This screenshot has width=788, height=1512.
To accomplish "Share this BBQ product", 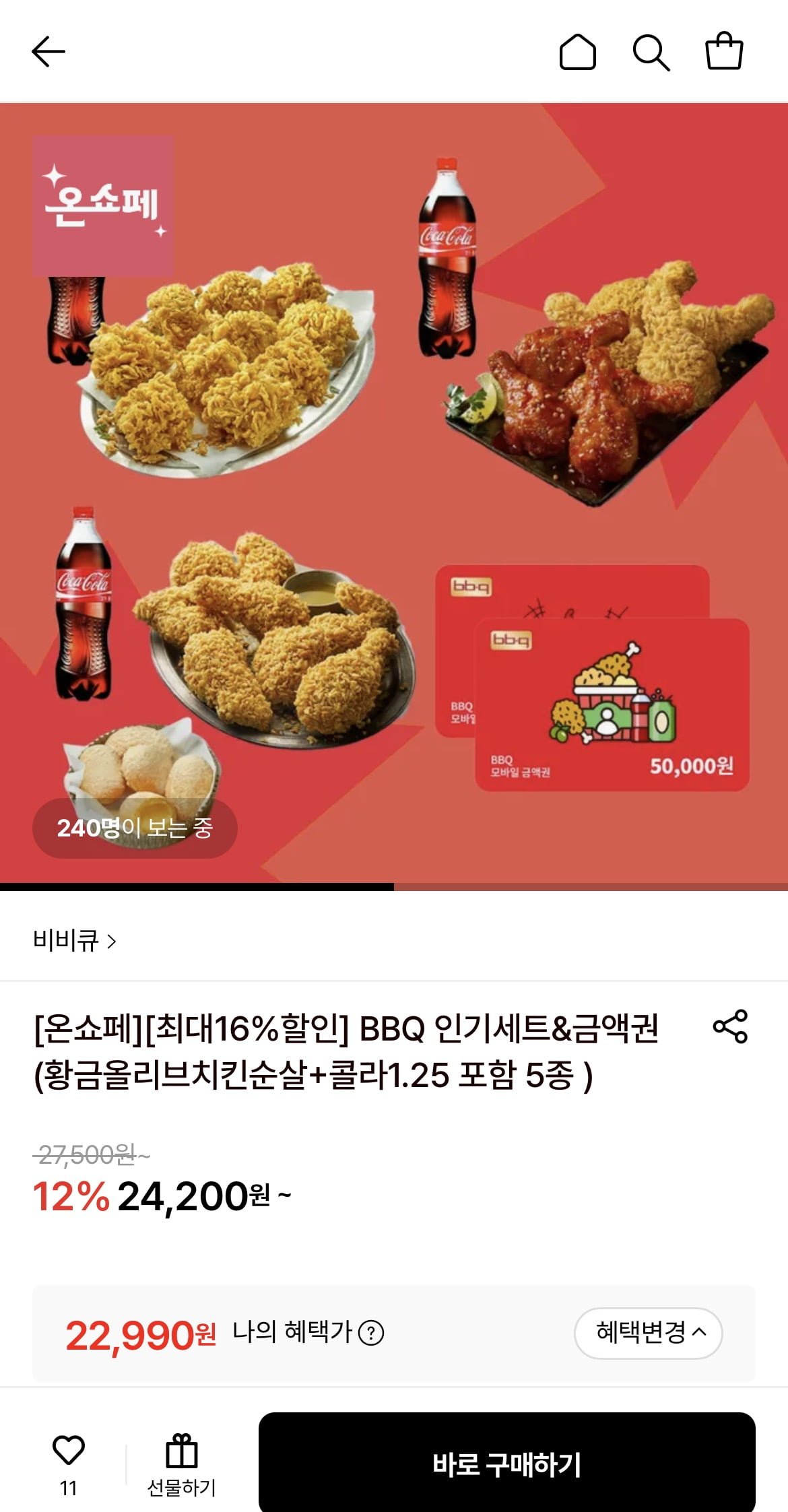I will click(730, 1026).
